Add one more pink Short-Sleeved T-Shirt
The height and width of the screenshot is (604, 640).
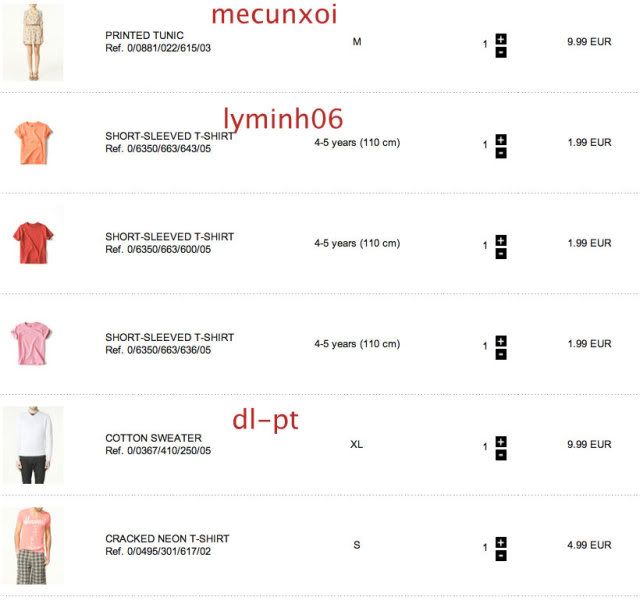[501, 340]
